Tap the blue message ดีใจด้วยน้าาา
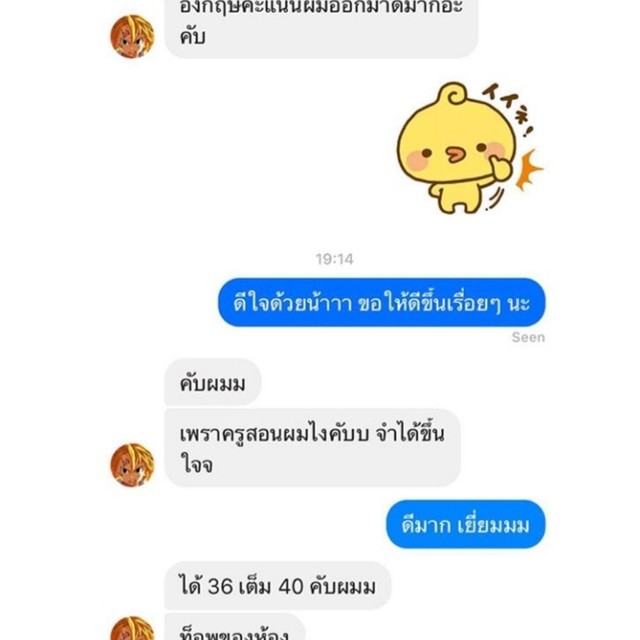Viewport: 640px width, 640px height. click(382, 302)
